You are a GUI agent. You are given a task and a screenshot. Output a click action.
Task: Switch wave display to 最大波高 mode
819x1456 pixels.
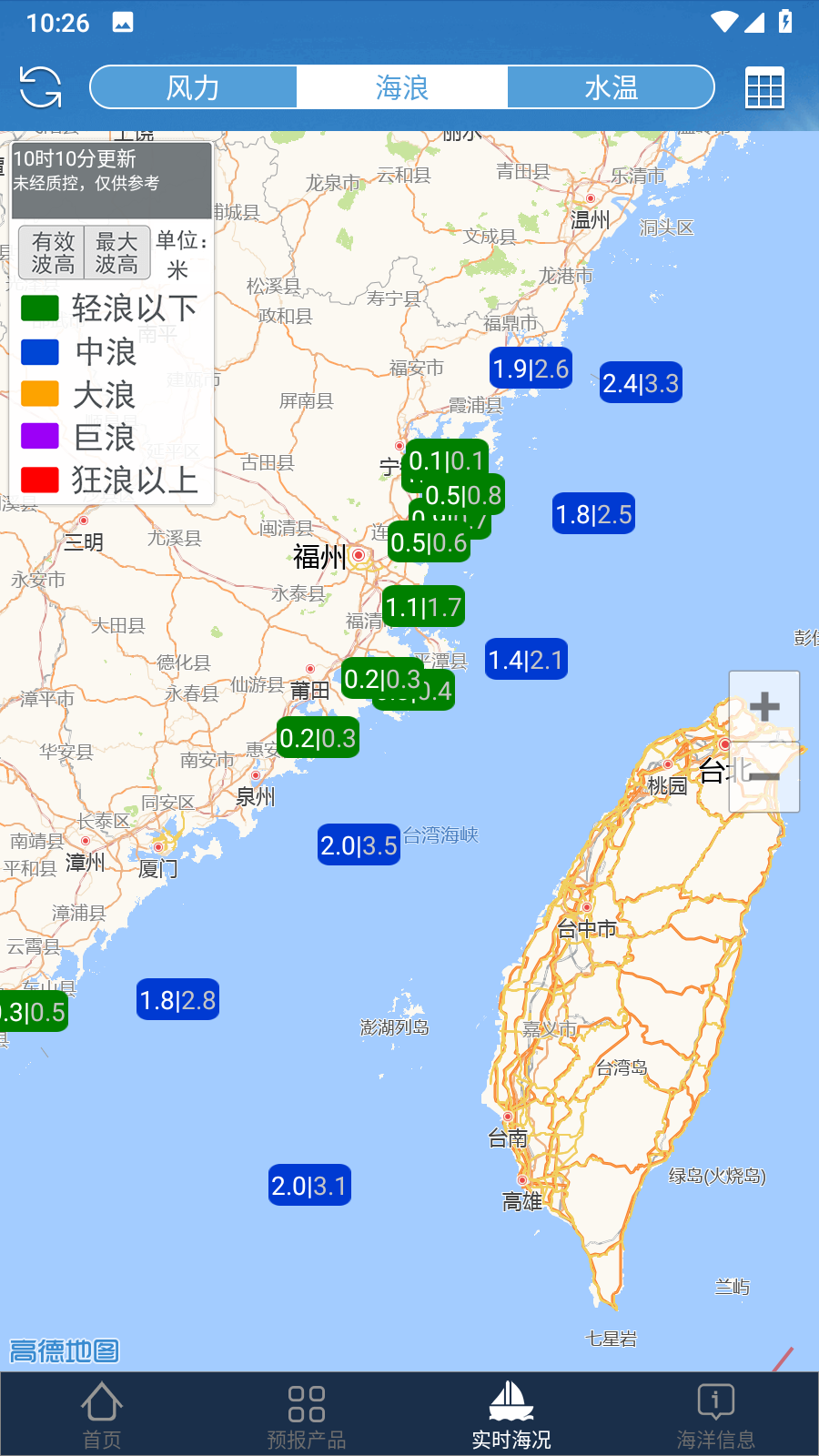click(116, 252)
